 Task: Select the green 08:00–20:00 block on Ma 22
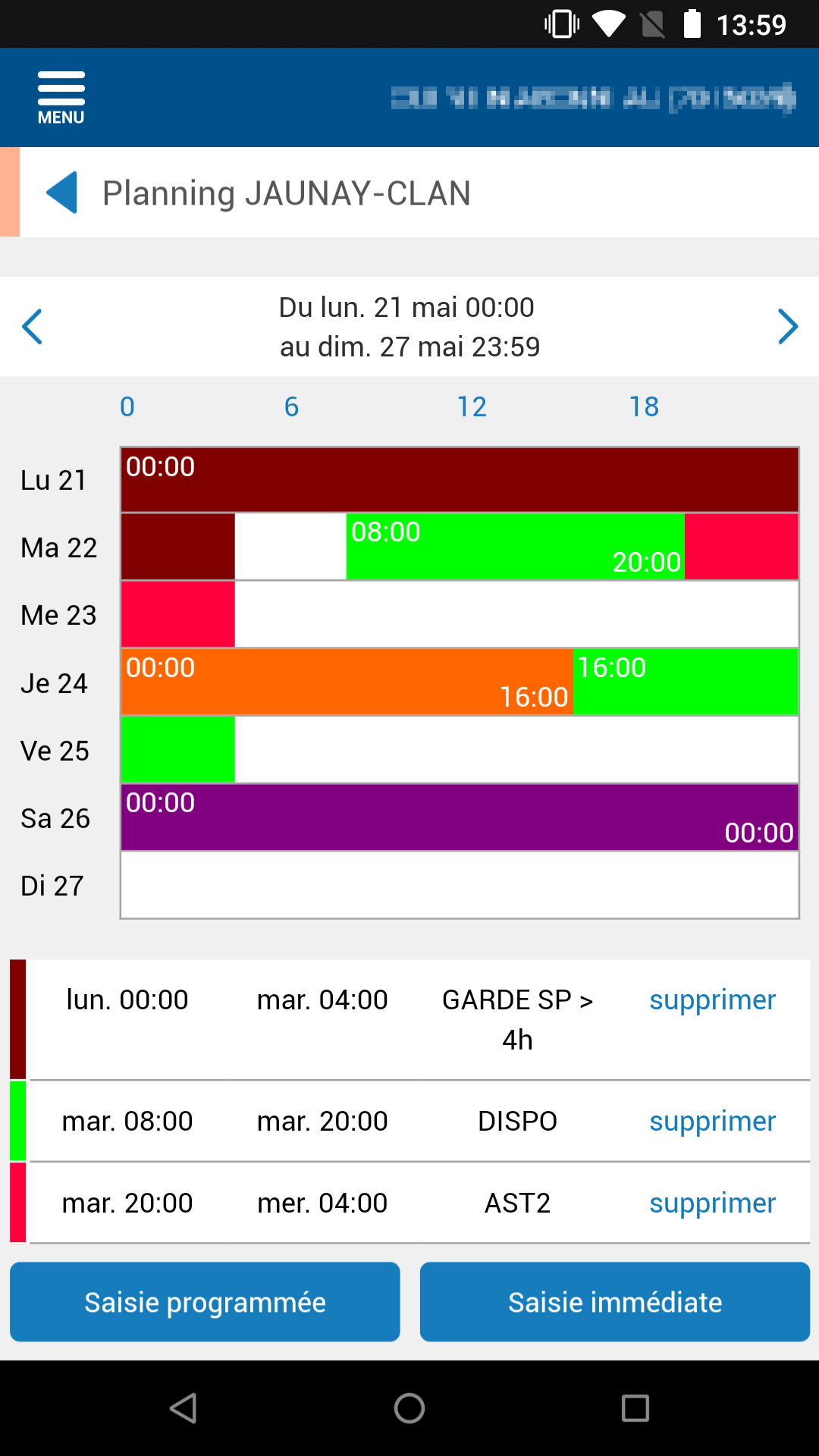click(516, 547)
